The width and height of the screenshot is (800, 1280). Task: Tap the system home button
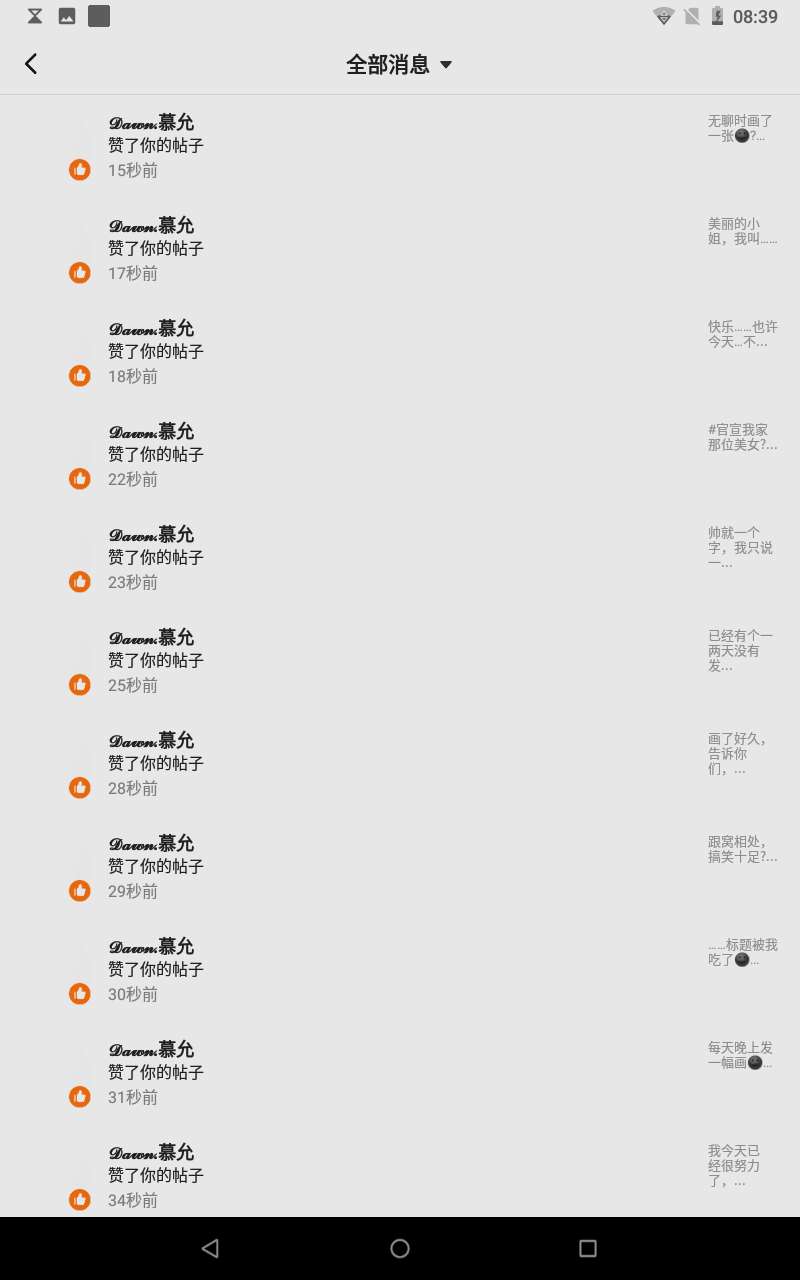(x=400, y=1248)
